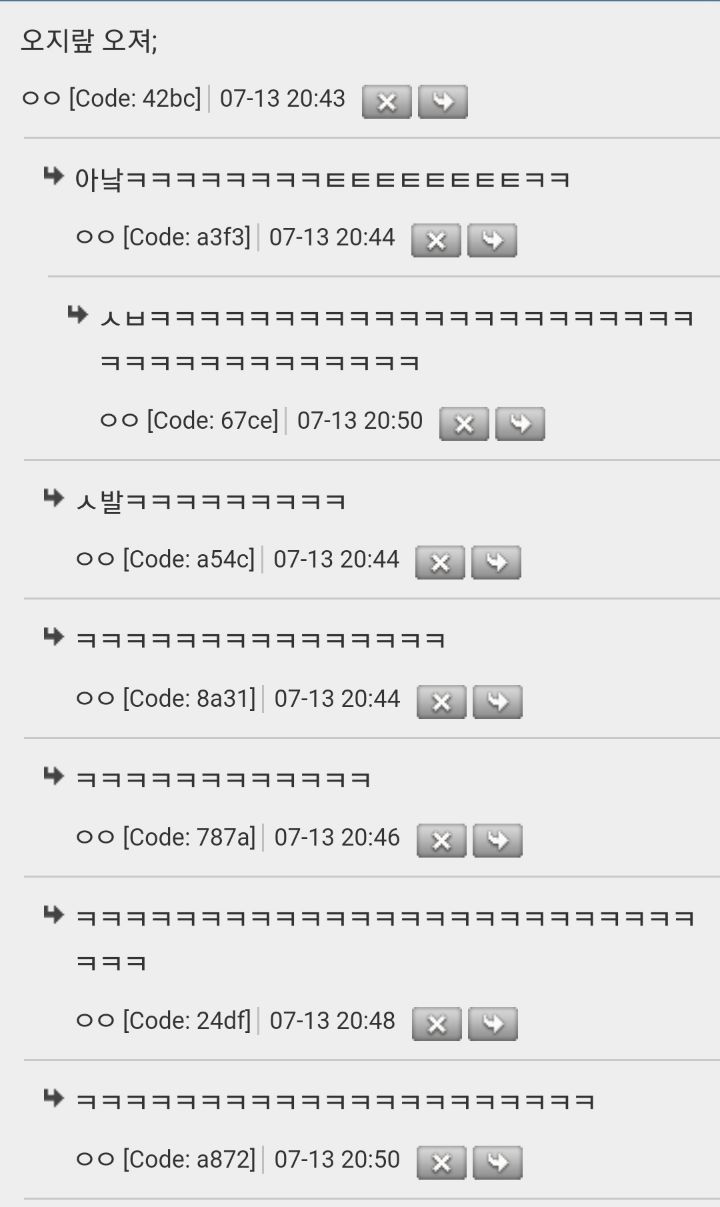Reply to comment by Code: 8a31
Image resolution: width=720 pixels, height=1207 pixels.
(x=497, y=702)
